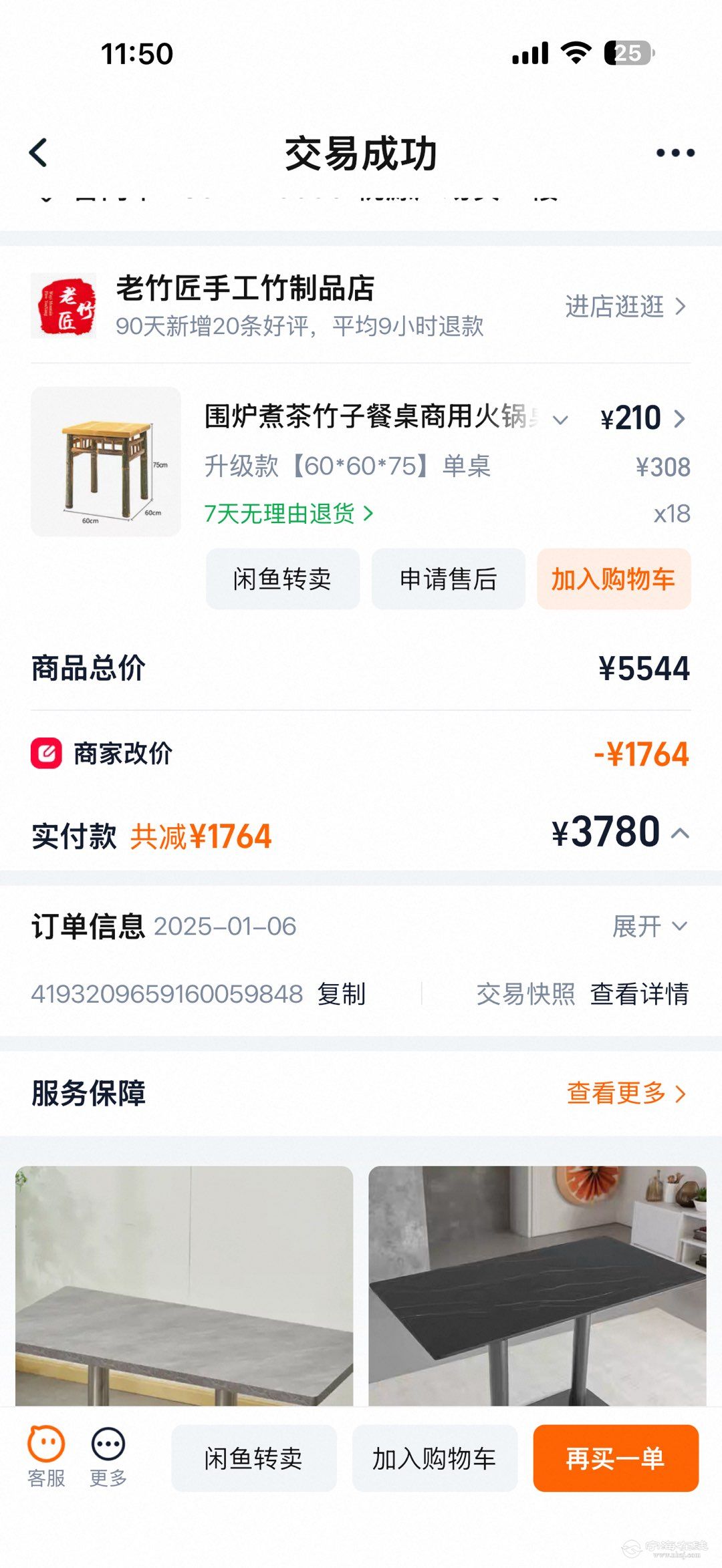Tap the orange-tinted 加入购物车 under the product
This screenshot has height=1568, width=722.
click(613, 579)
